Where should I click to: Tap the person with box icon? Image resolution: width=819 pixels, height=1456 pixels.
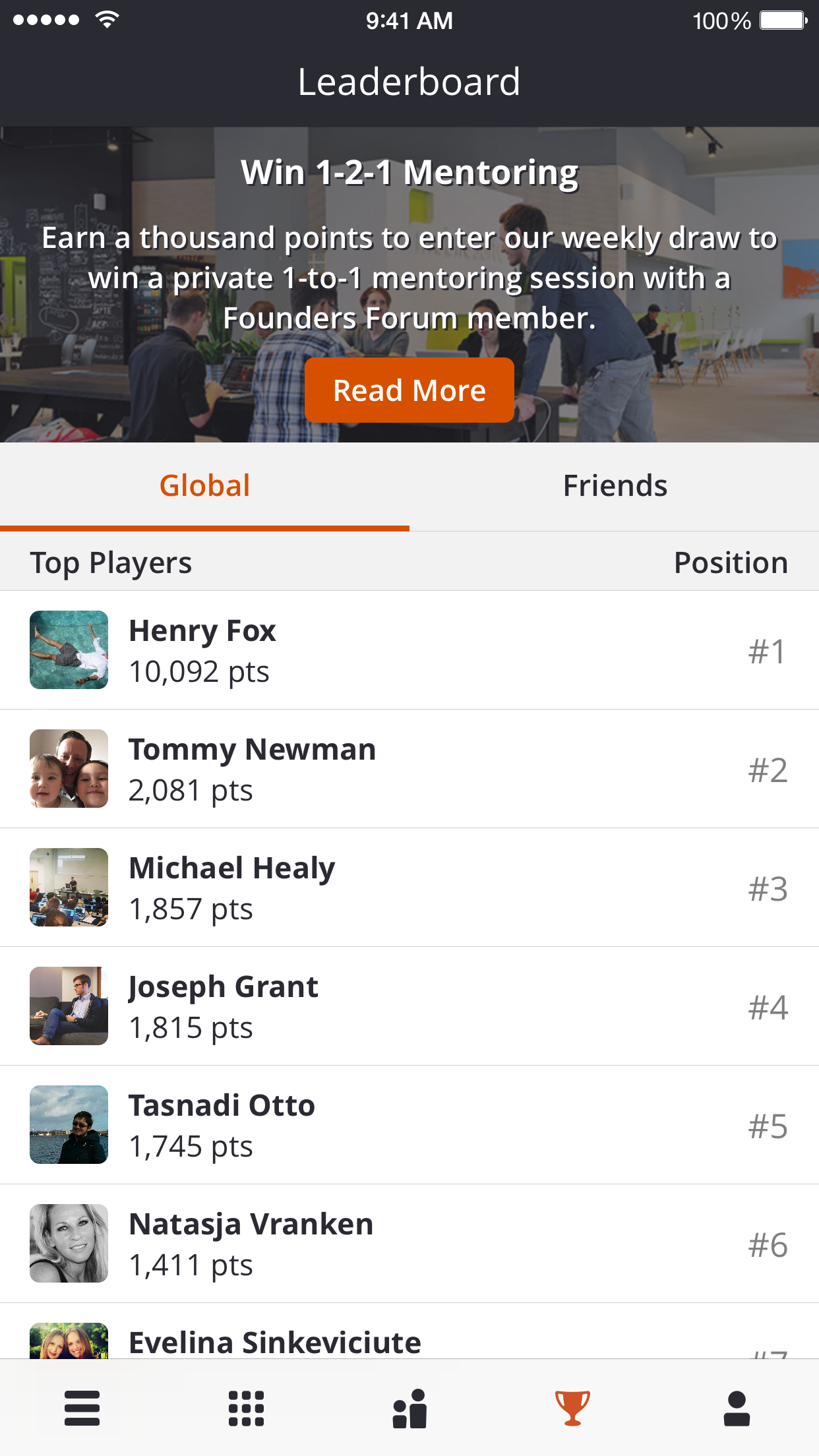coord(409,1408)
